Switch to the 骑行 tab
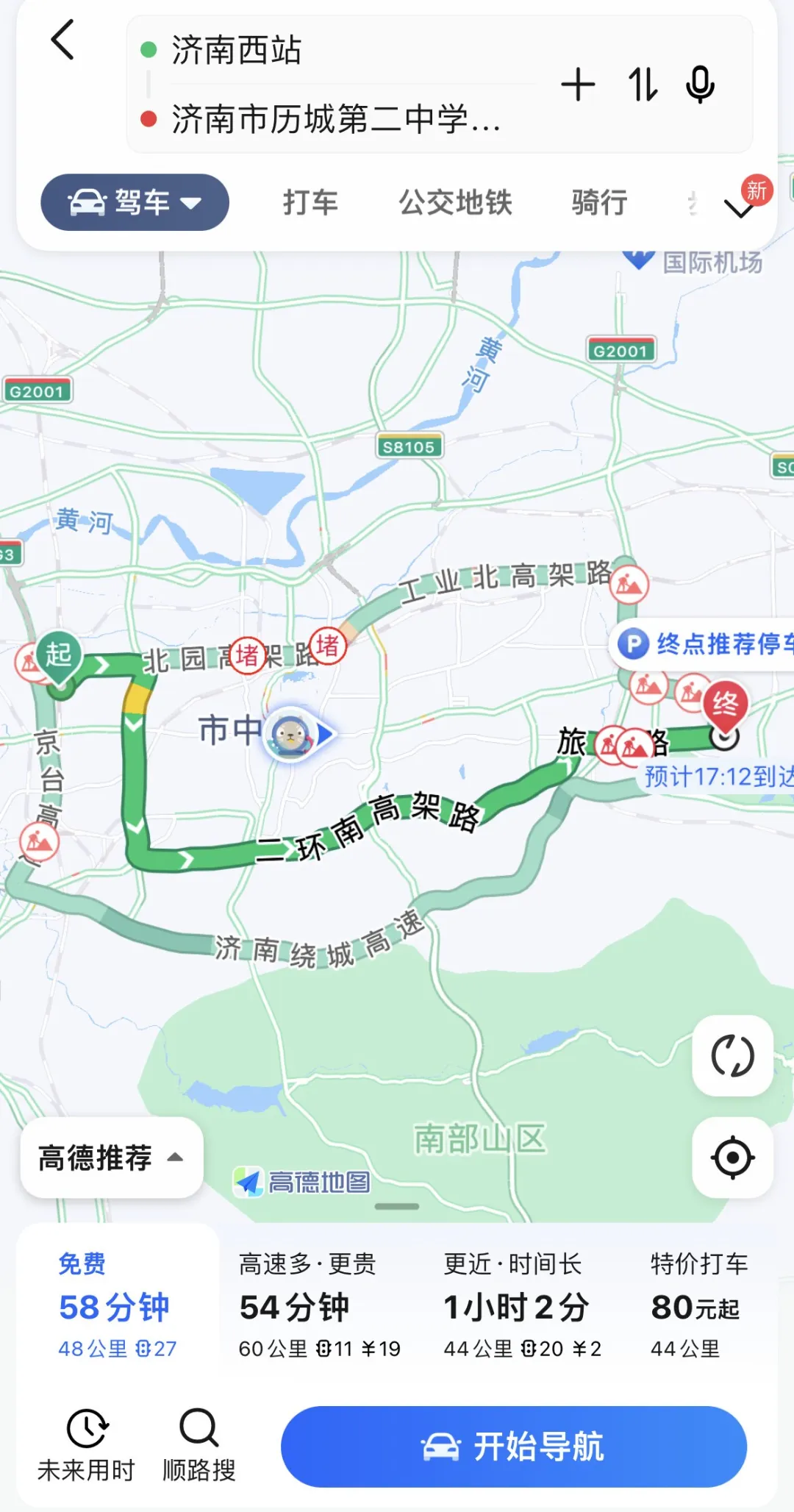The height and width of the screenshot is (1512, 794). [599, 202]
